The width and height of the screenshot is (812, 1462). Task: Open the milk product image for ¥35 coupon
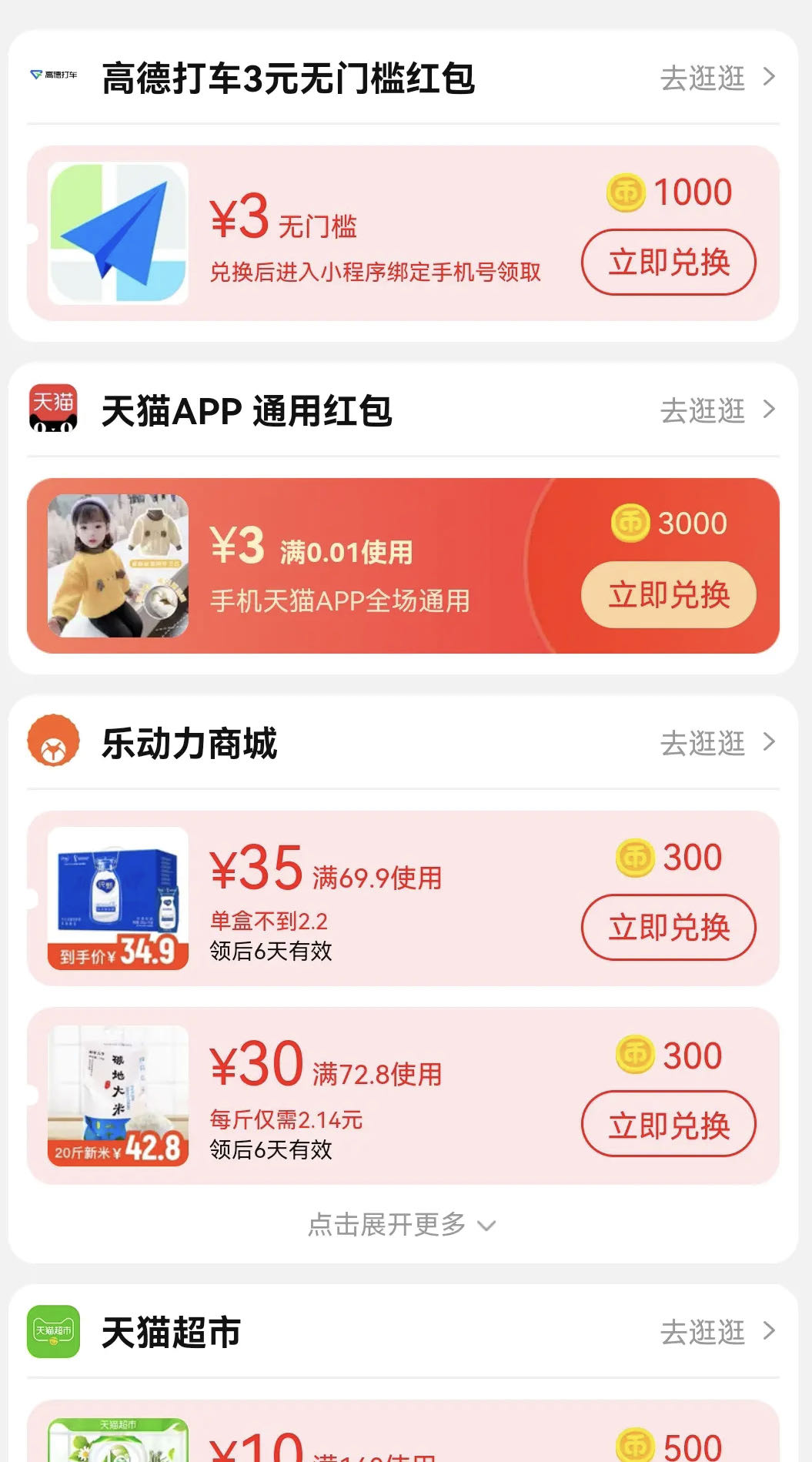(x=118, y=898)
